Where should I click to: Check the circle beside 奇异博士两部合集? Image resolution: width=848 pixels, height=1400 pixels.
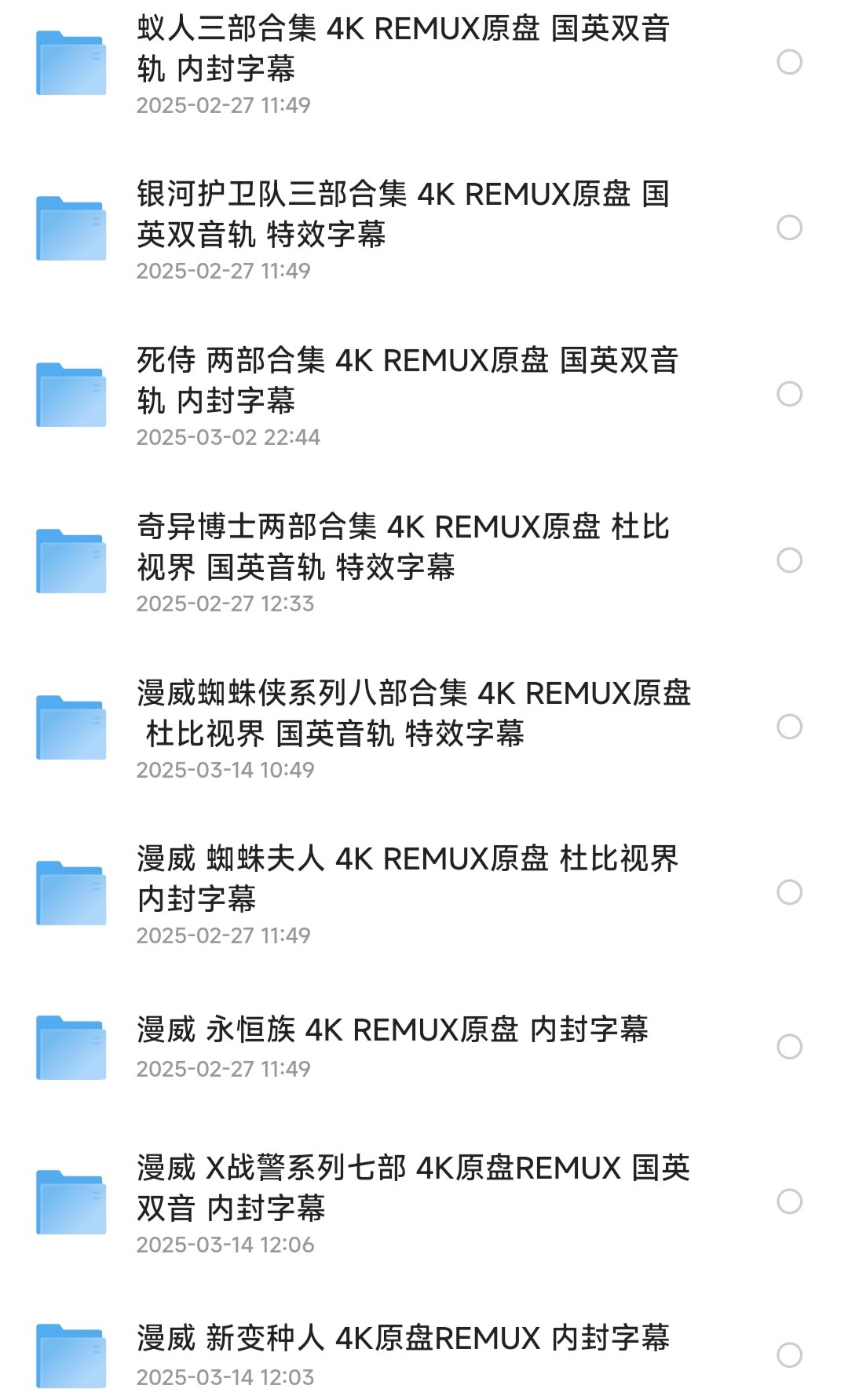[789, 560]
